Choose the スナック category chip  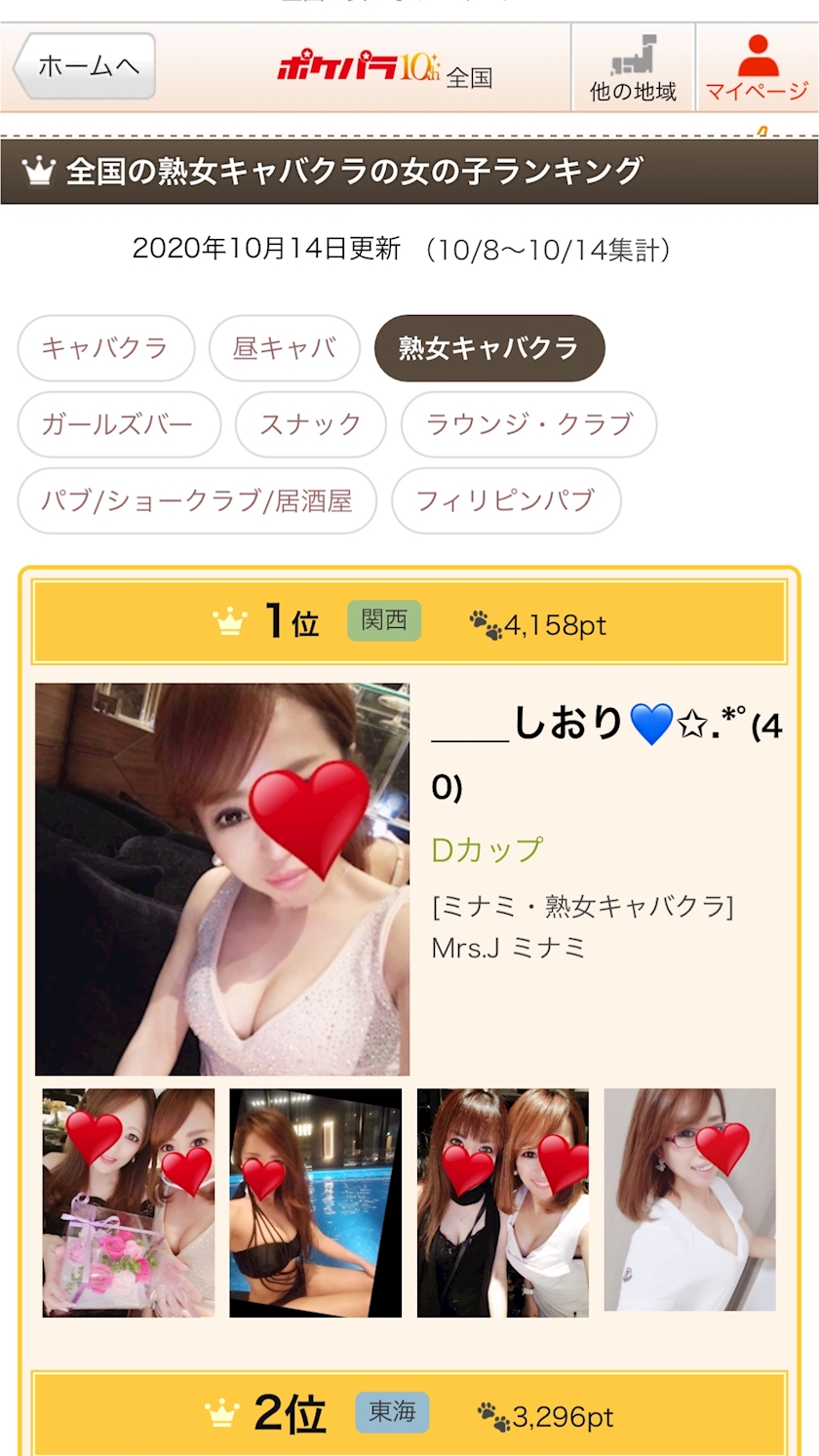(310, 424)
